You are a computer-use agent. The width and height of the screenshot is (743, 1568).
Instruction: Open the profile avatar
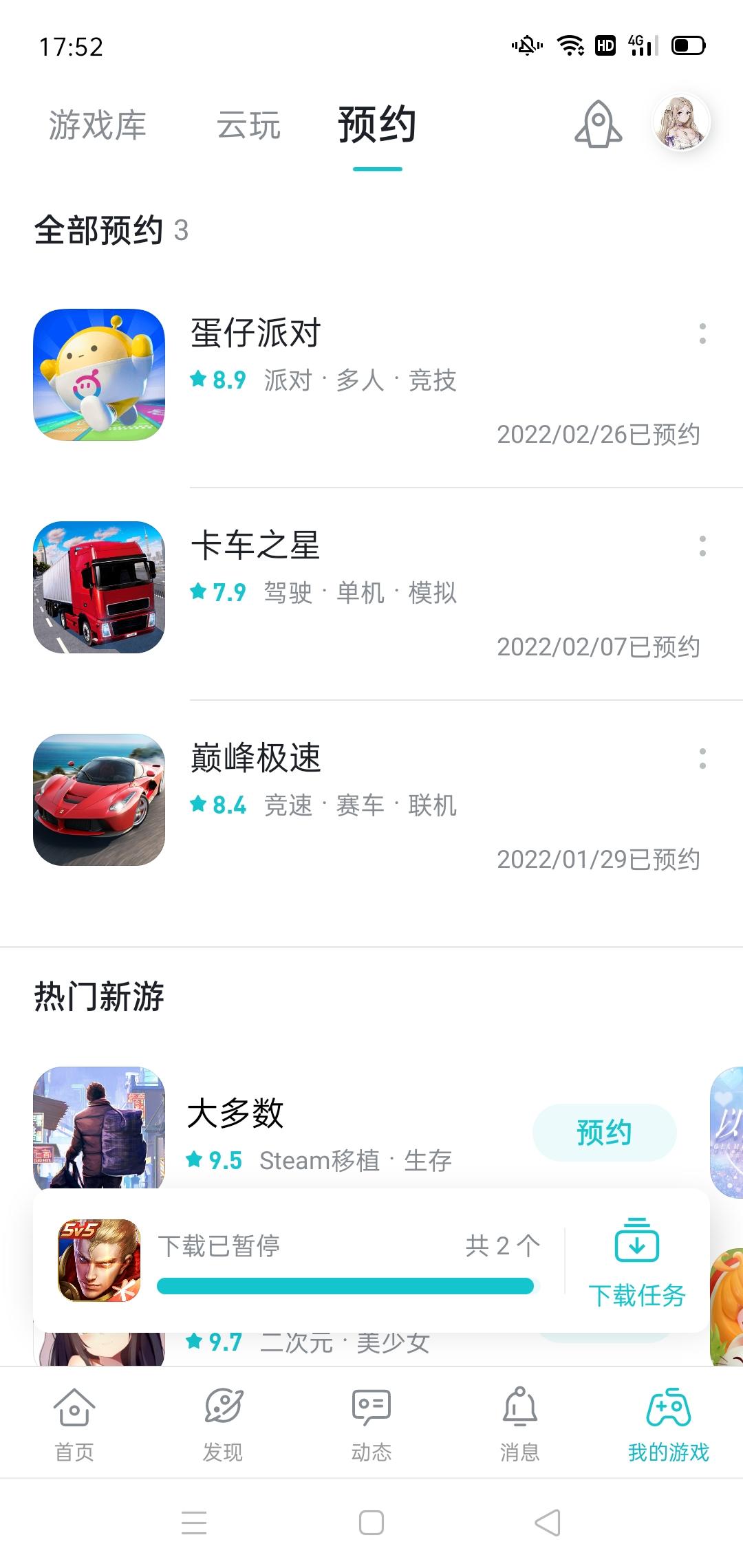click(x=681, y=123)
